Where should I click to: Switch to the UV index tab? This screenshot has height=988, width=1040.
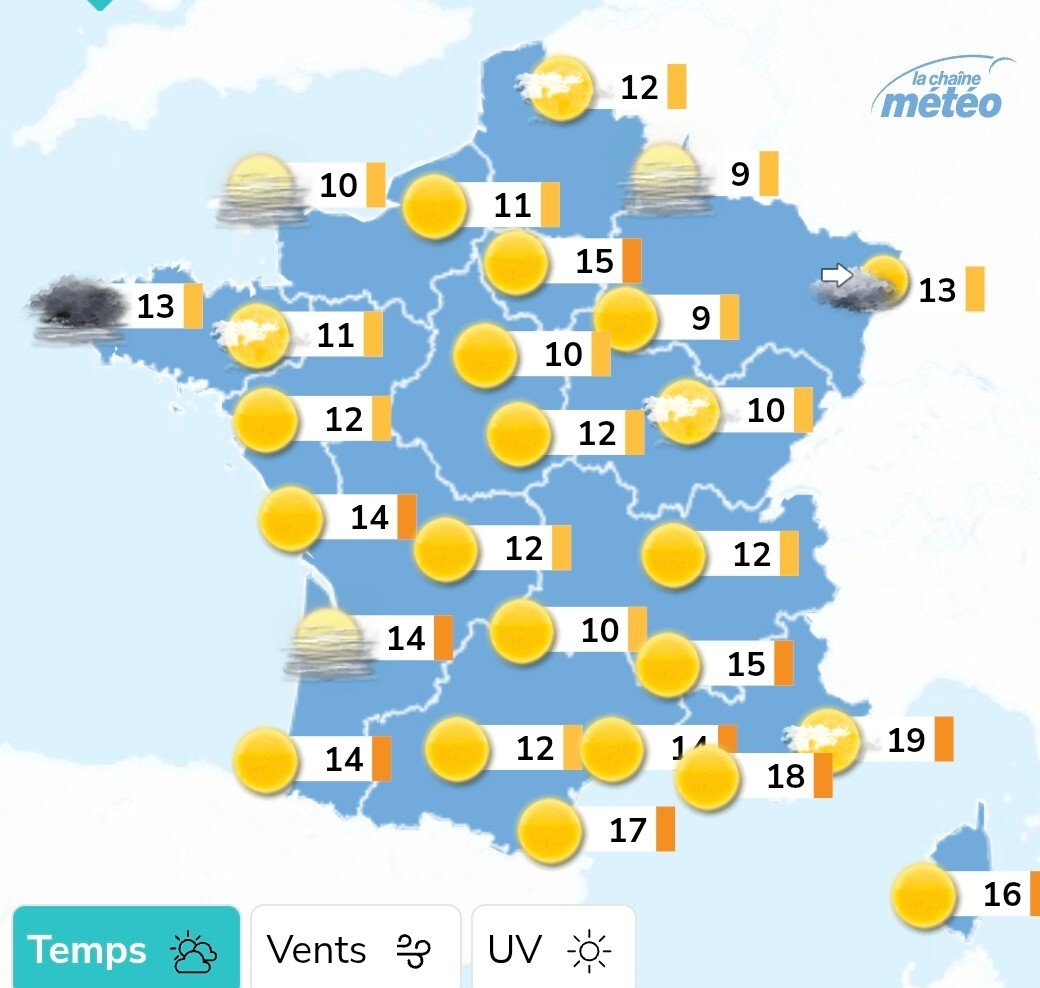[552, 949]
